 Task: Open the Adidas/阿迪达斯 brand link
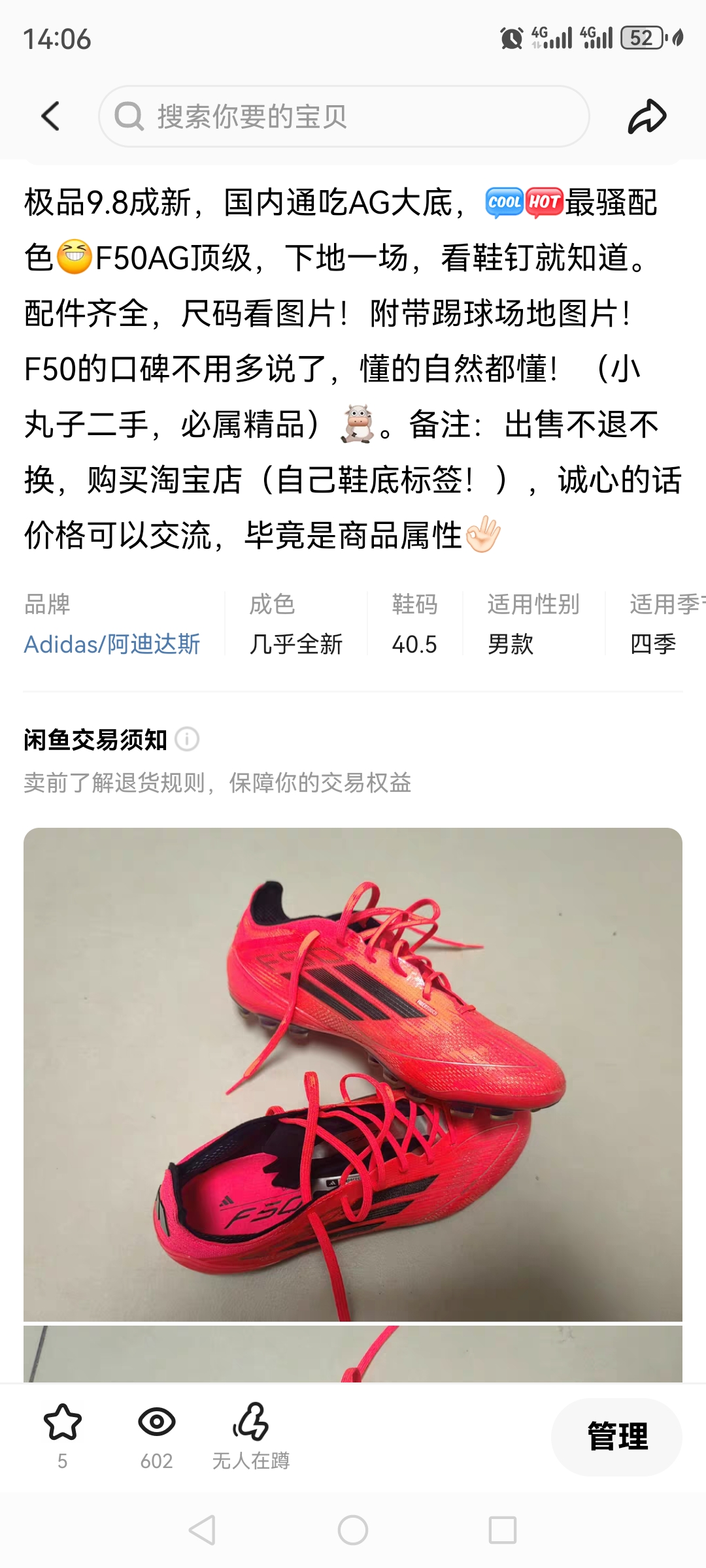112,644
